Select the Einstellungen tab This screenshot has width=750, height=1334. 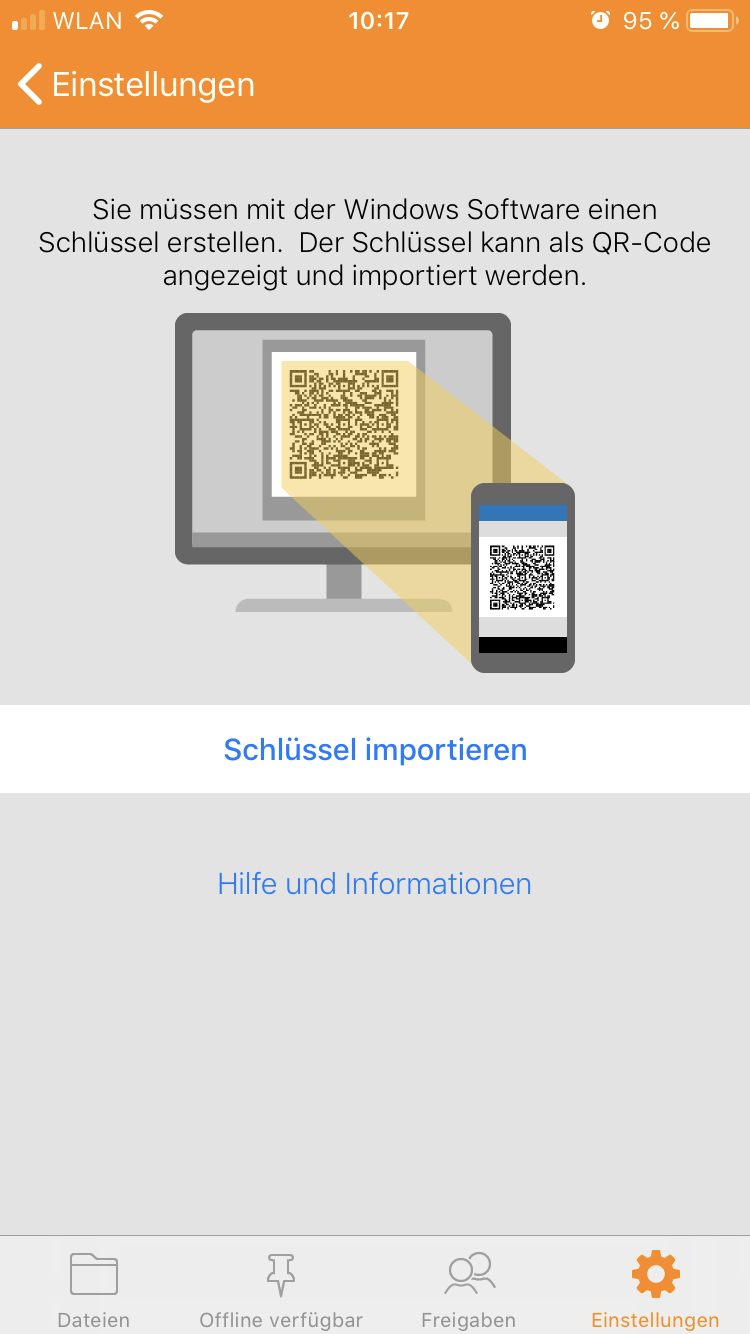(x=655, y=1289)
